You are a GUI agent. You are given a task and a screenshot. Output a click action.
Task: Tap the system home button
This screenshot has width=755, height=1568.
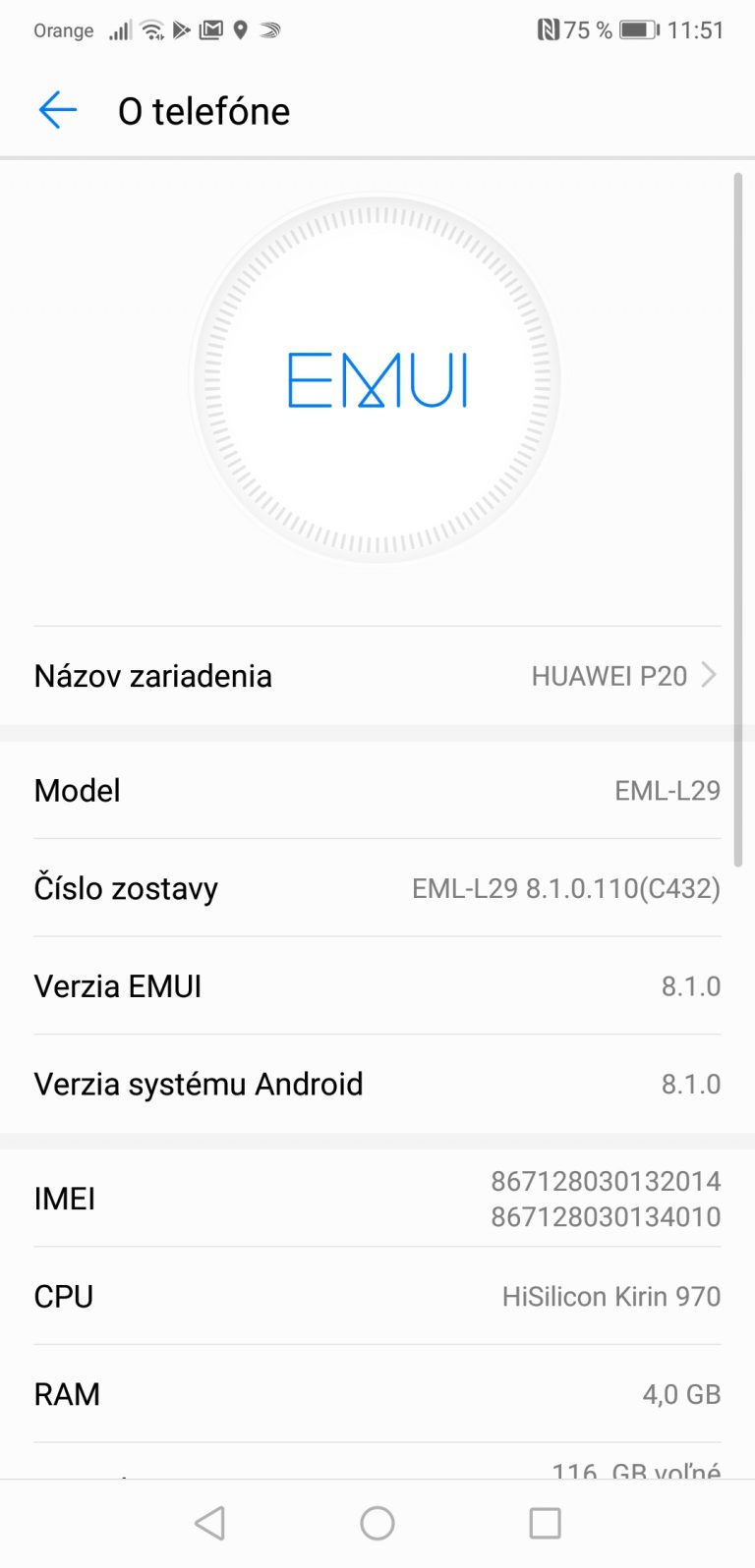point(377,1523)
